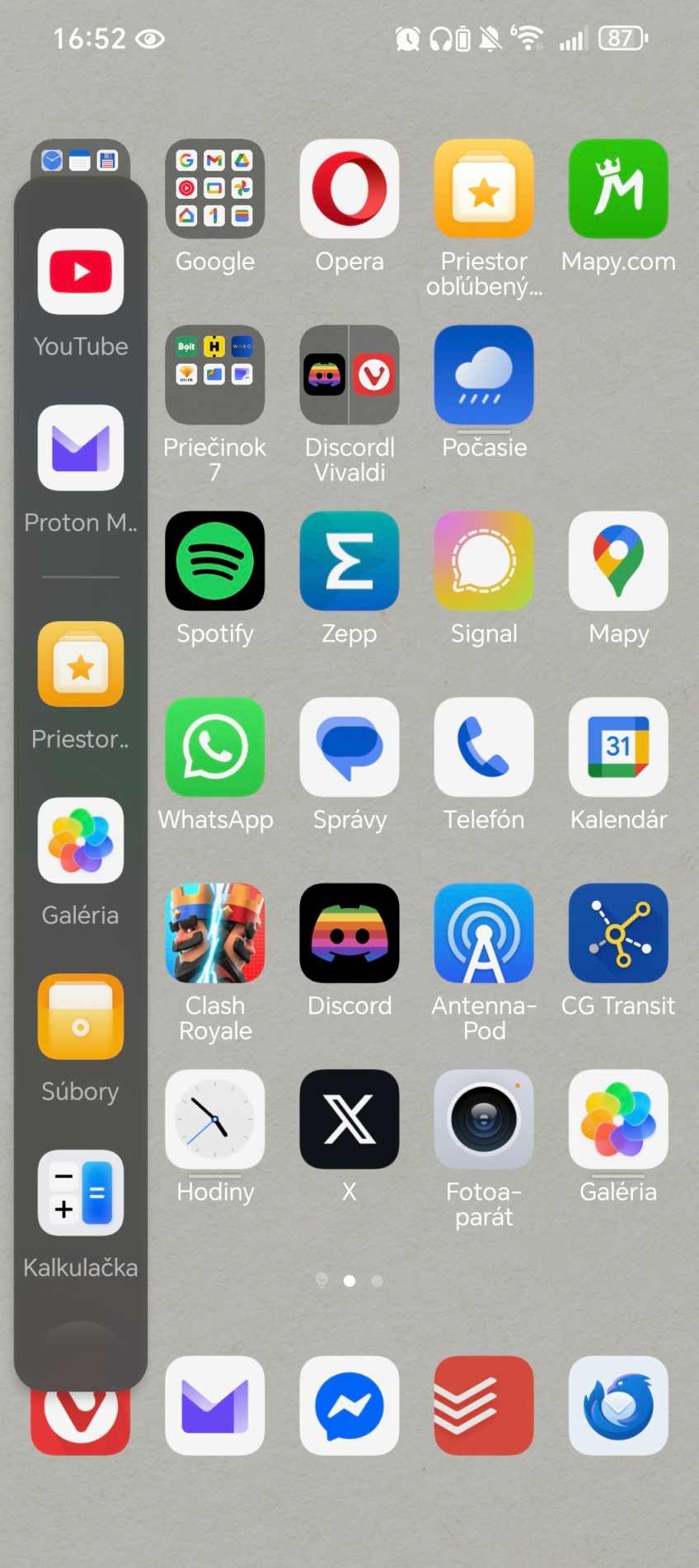Open the Zepp app
This screenshot has height=1568, width=699.
[x=349, y=561]
